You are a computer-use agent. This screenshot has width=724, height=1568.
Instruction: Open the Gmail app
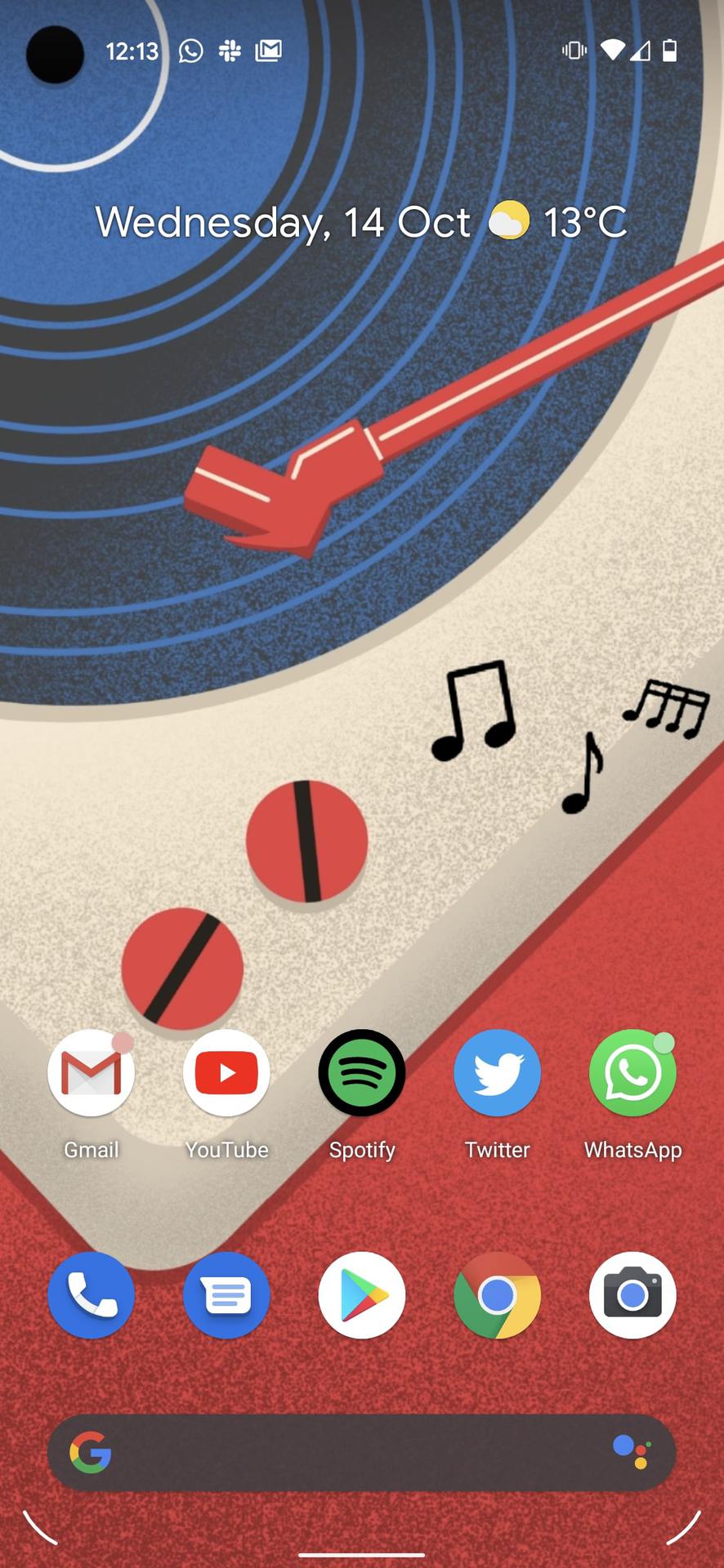click(x=91, y=1073)
